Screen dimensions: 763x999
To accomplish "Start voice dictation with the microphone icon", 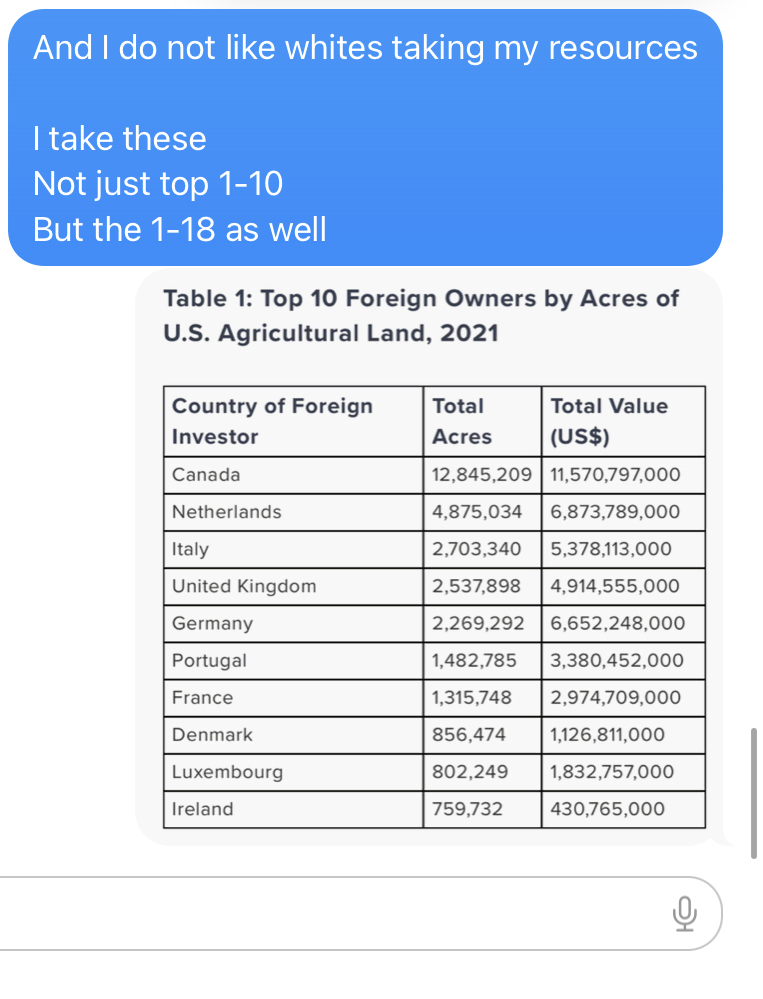I will (684, 913).
